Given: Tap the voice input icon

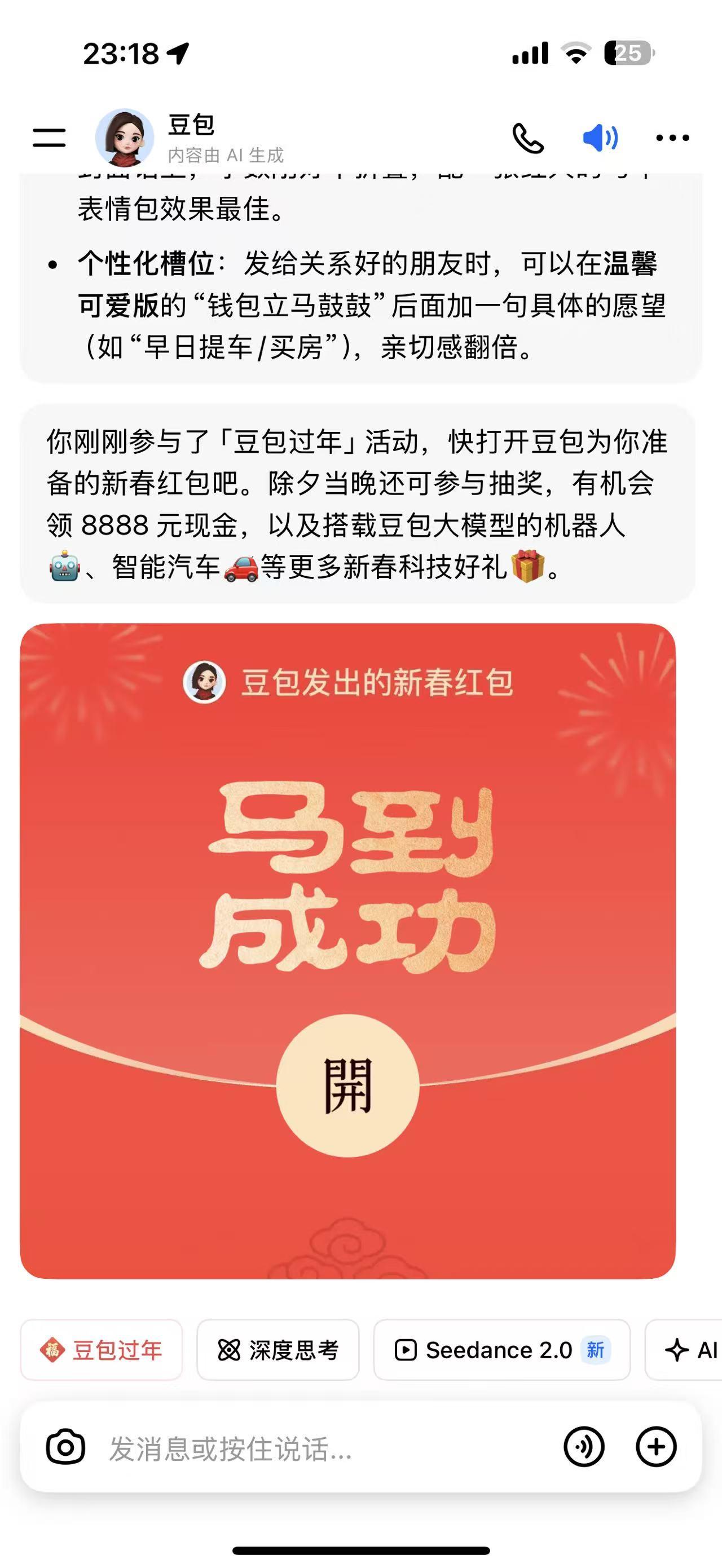Looking at the screenshot, I should (584, 1447).
